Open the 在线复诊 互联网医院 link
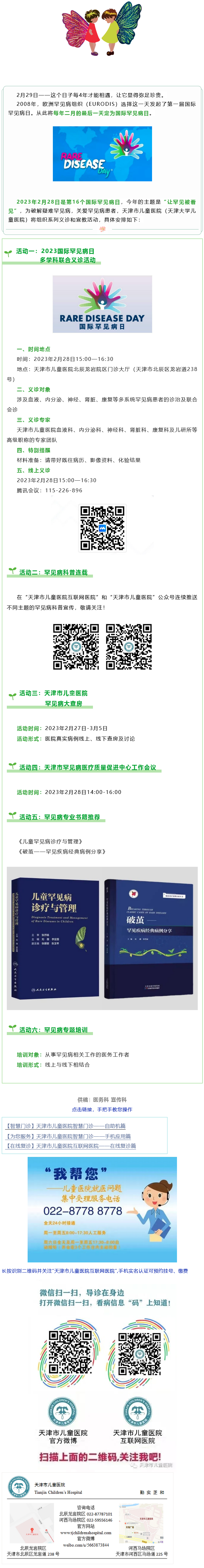This screenshot has width=204, height=1568. pos(71,1146)
